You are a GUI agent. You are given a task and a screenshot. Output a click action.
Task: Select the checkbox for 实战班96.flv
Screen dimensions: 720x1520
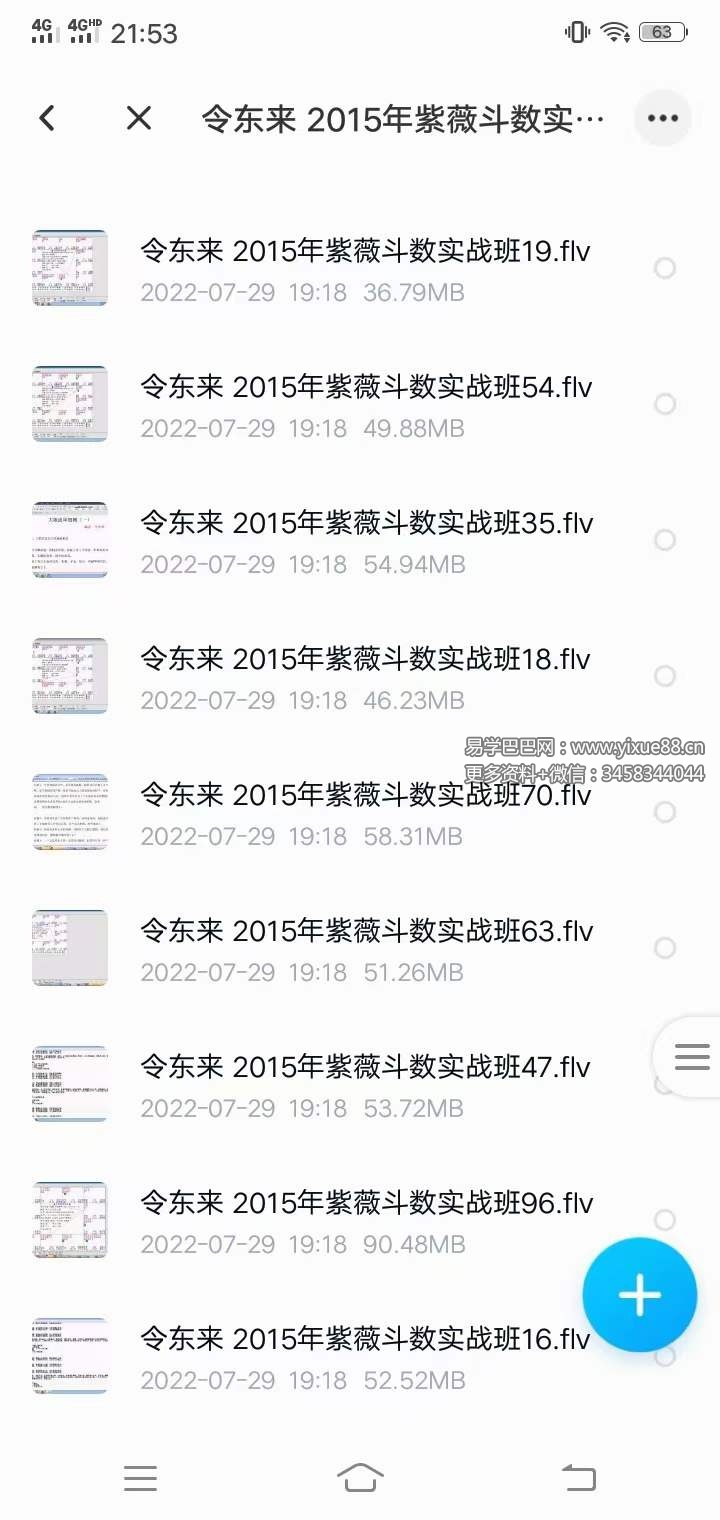click(664, 1220)
